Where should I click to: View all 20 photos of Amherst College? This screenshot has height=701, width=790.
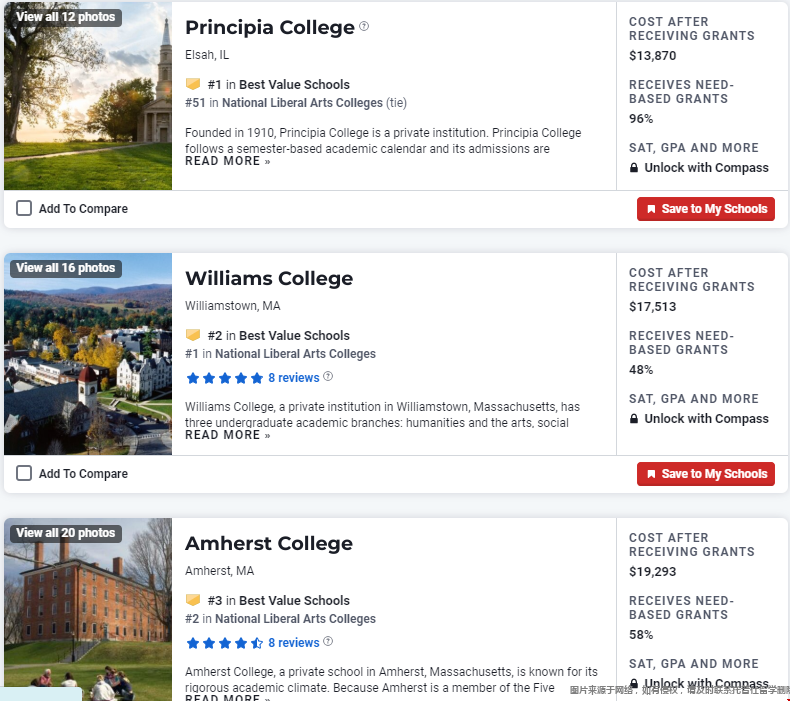(x=65, y=533)
